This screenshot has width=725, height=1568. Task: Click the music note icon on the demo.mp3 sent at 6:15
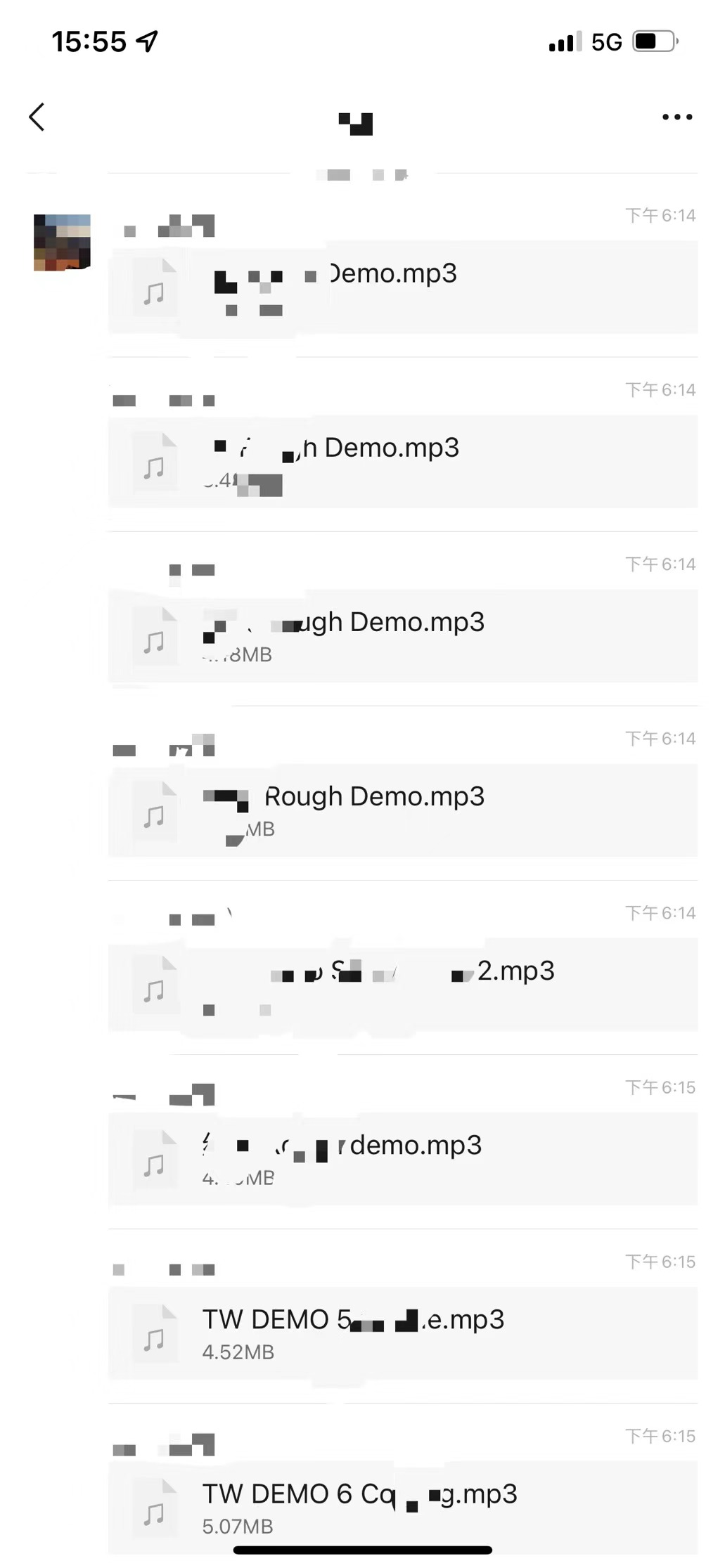click(156, 1160)
